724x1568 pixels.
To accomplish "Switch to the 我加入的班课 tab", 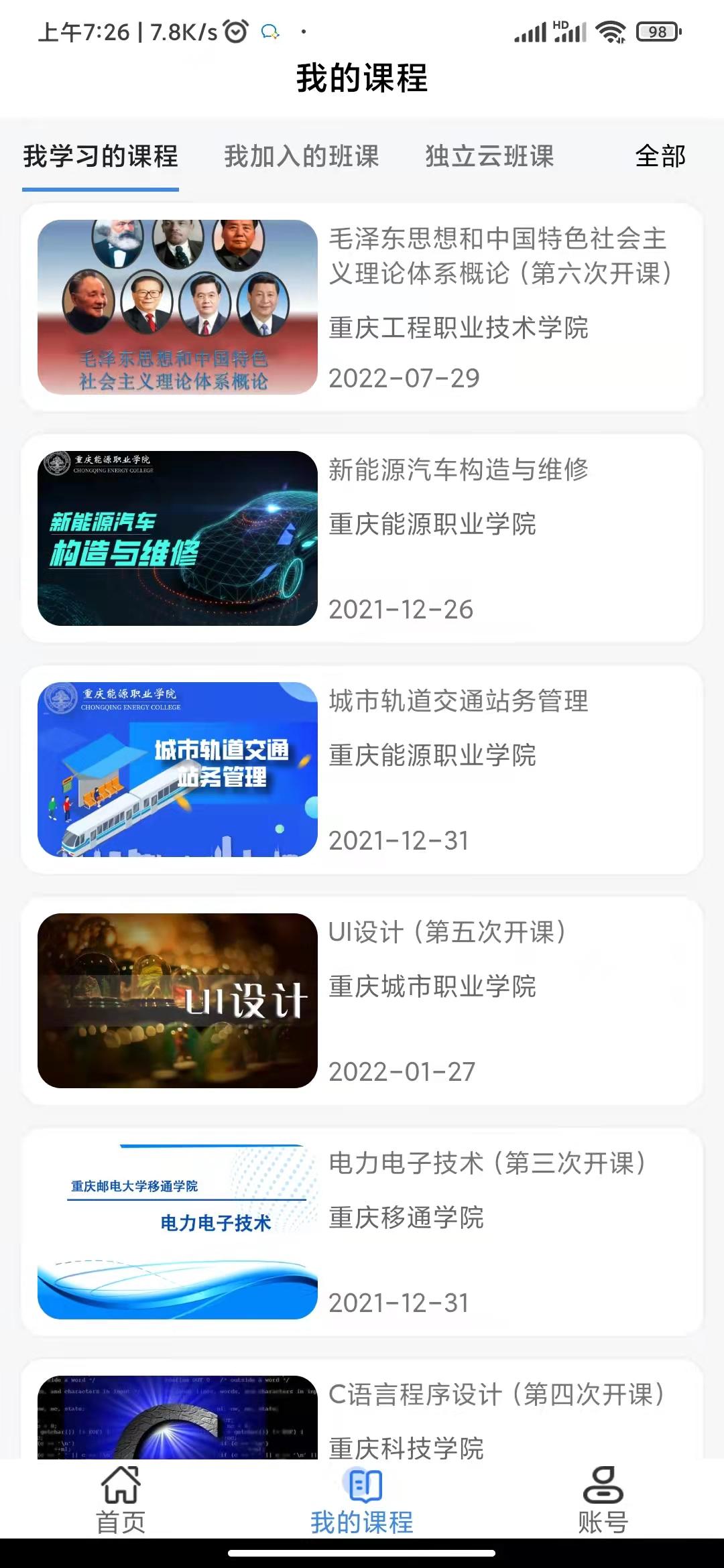I will (302, 156).
